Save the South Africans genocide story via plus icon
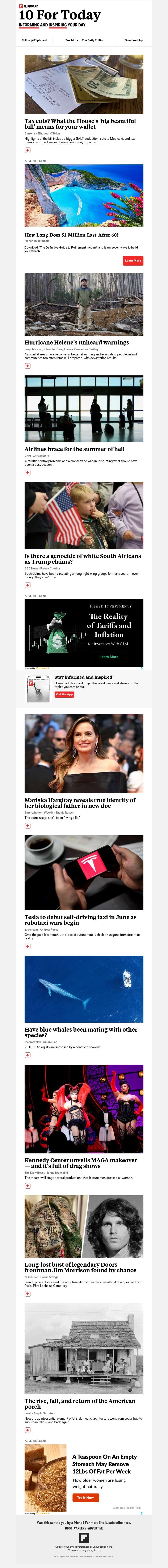The width and height of the screenshot is (168, 1568). click(x=27, y=585)
